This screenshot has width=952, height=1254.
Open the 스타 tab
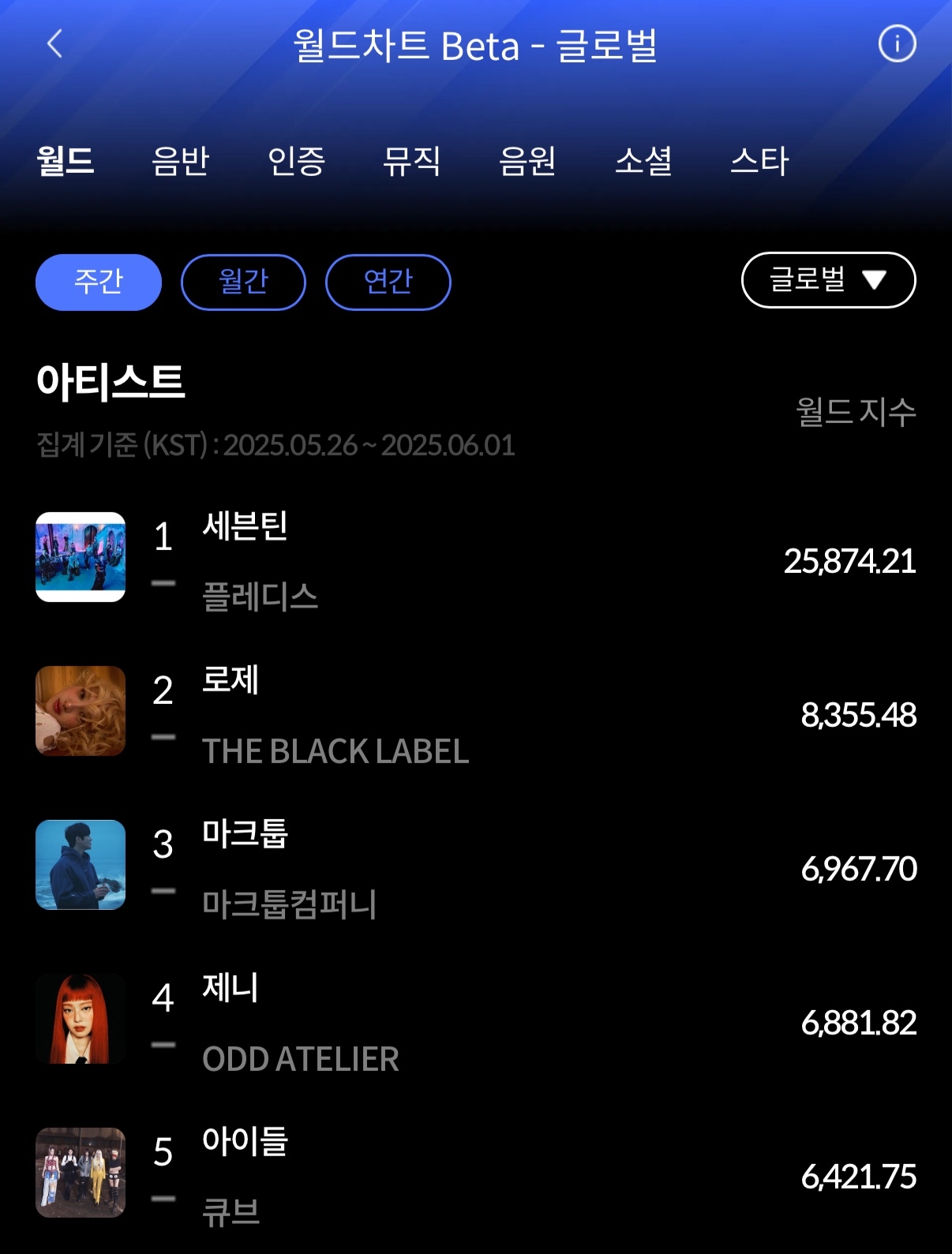(759, 162)
